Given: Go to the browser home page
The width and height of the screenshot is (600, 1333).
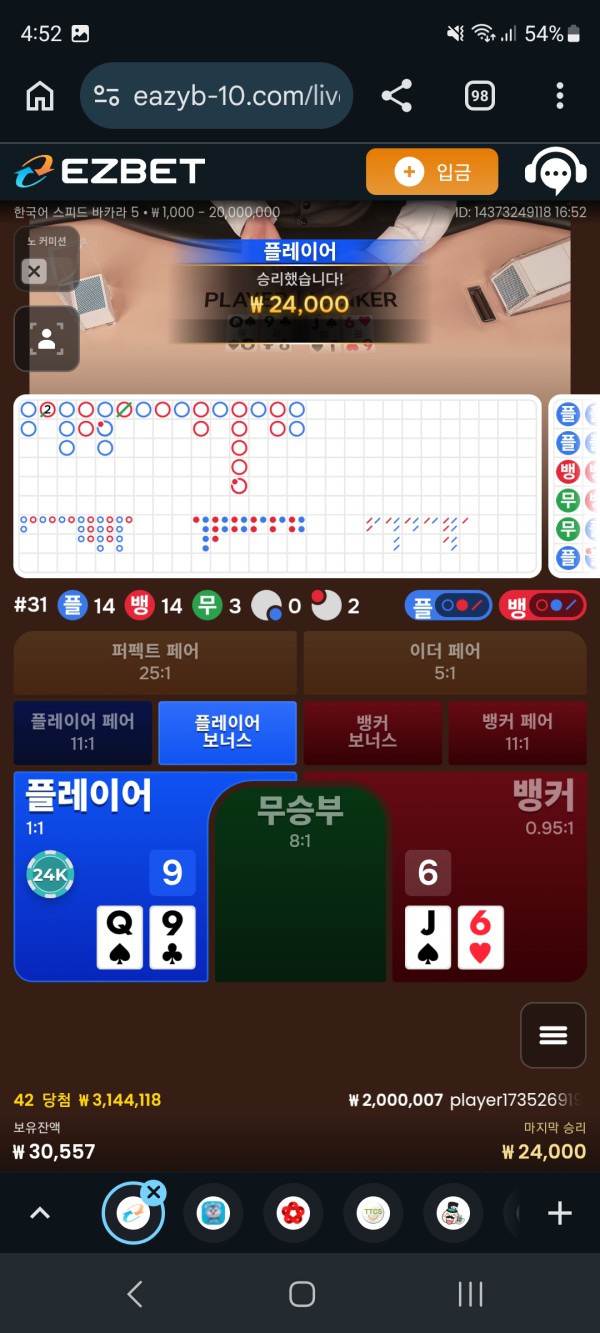Looking at the screenshot, I should (x=40, y=96).
